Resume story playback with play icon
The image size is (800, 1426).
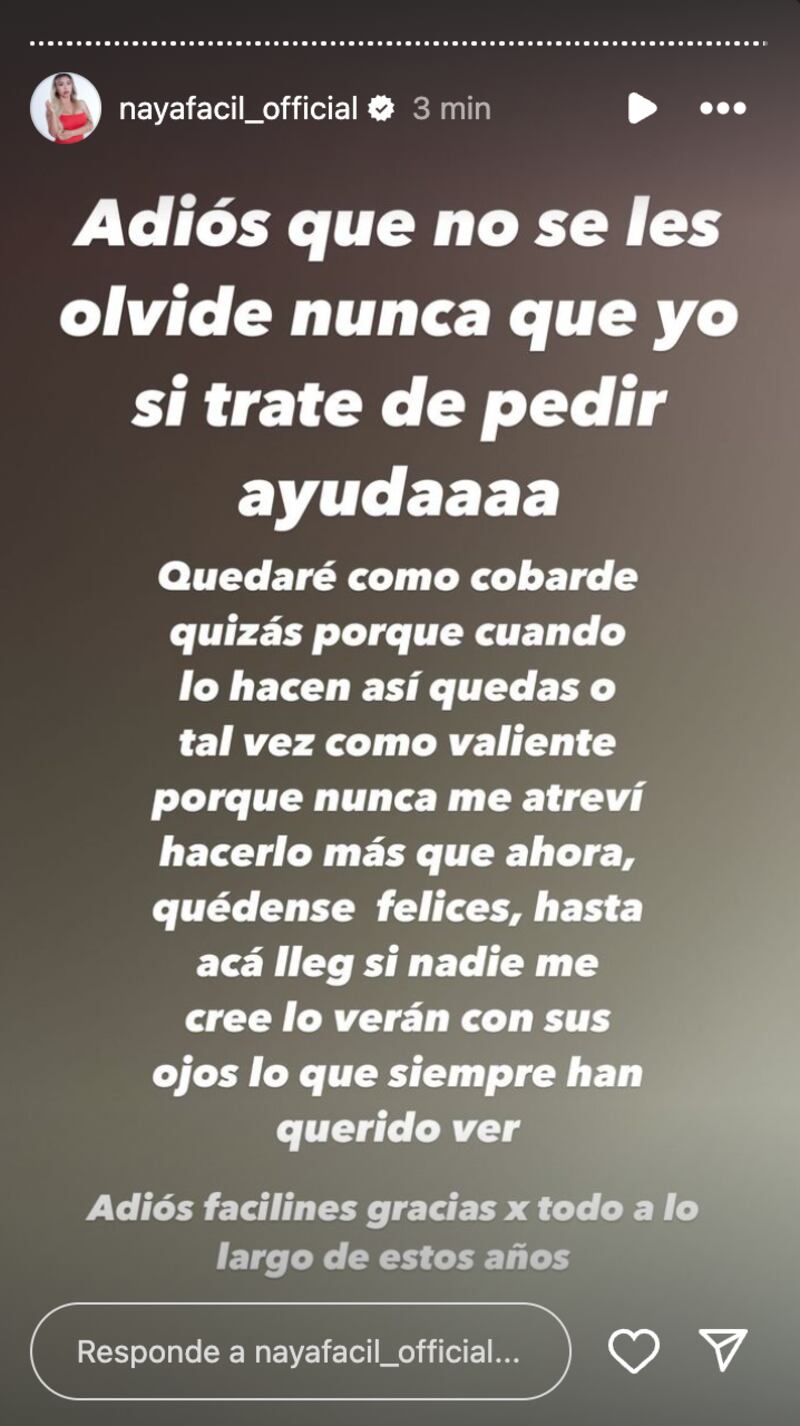coord(642,108)
